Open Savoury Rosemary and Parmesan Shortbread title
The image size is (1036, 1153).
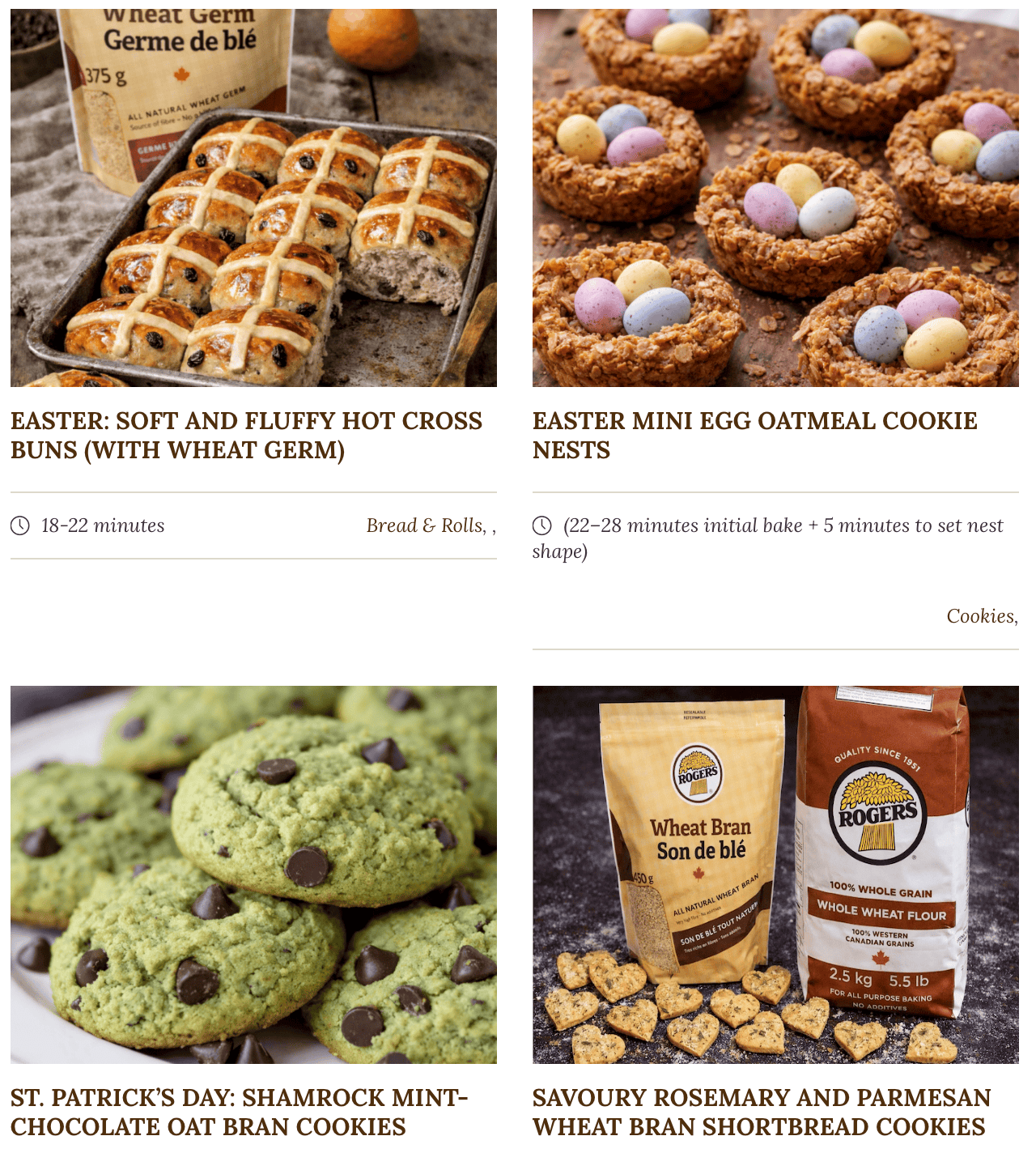click(761, 1113)
